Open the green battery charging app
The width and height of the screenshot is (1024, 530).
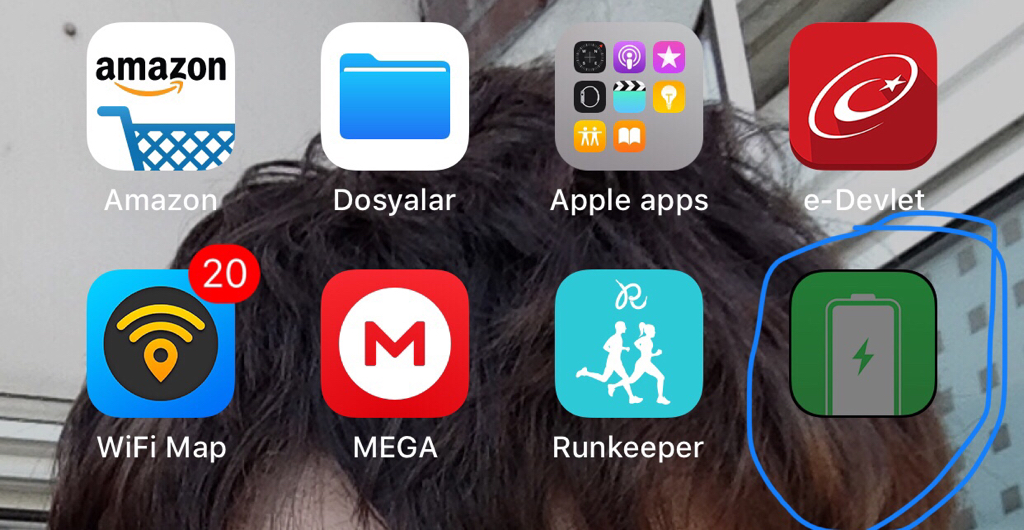(863, 343)
